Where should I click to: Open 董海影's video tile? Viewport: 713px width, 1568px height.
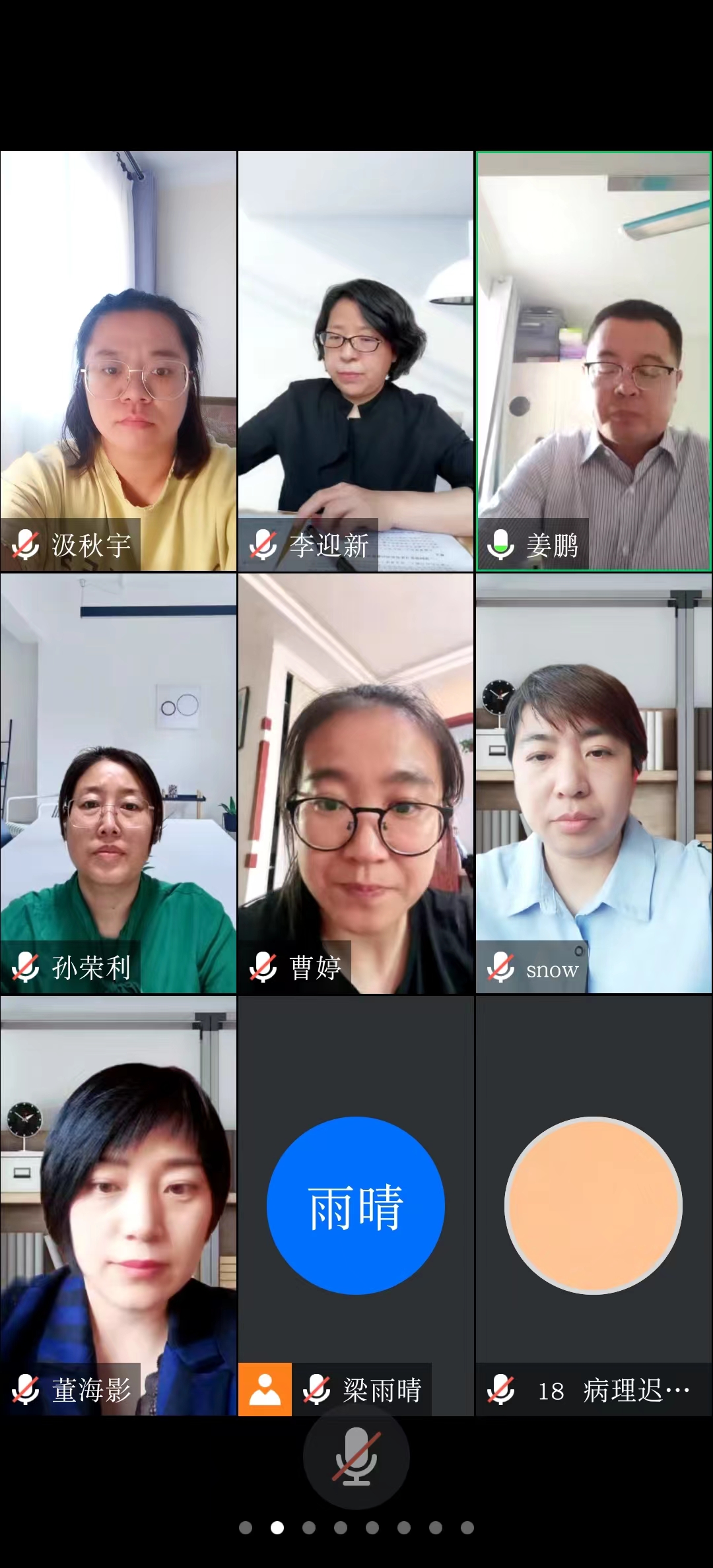[118, 1205]
